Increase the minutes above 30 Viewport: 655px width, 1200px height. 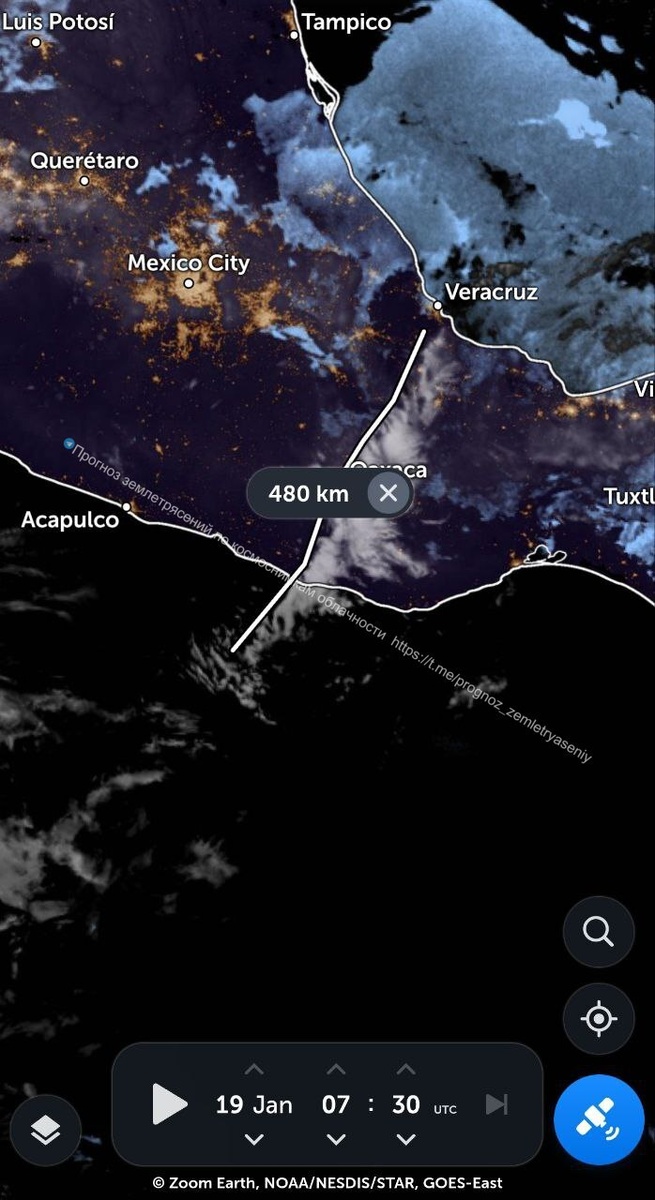tap(405, 1069)
